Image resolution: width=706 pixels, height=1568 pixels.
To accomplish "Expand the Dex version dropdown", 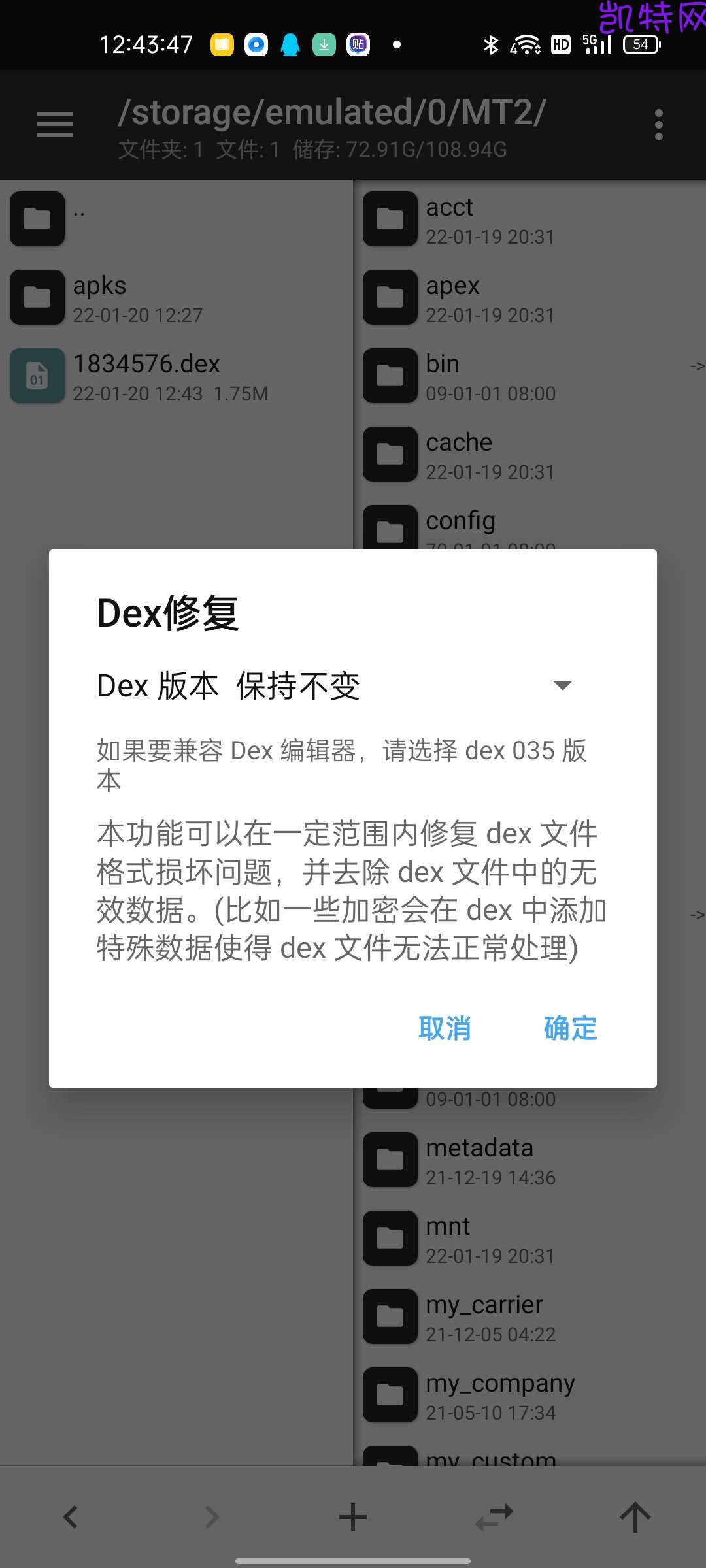I will 562,685.
